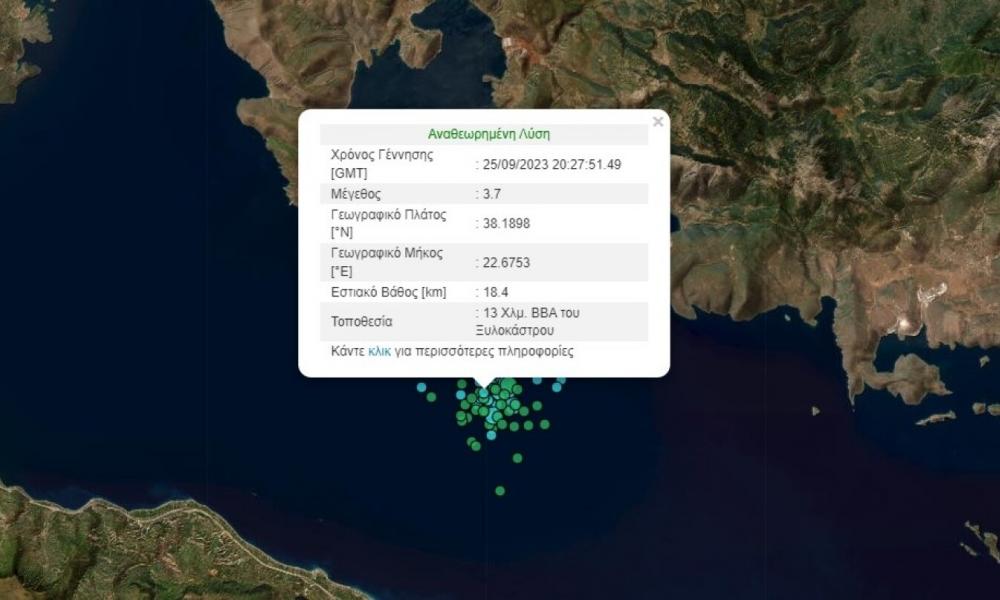Close the earthquake info popup
Image resolution: width=1000 pixels, height=600 pixels.
click(657, 122)
